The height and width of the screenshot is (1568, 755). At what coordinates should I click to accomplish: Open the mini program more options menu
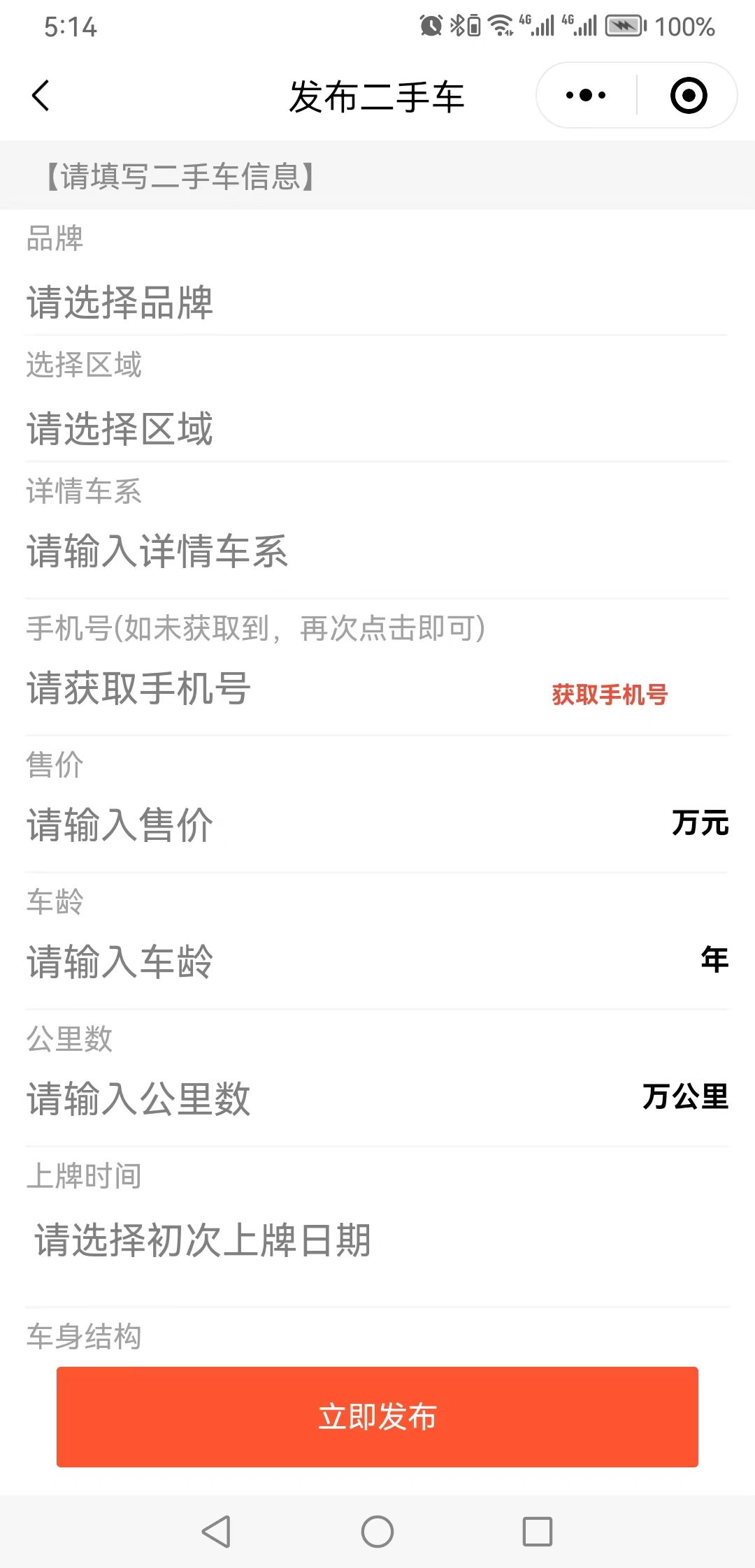(x=586, y=96)
